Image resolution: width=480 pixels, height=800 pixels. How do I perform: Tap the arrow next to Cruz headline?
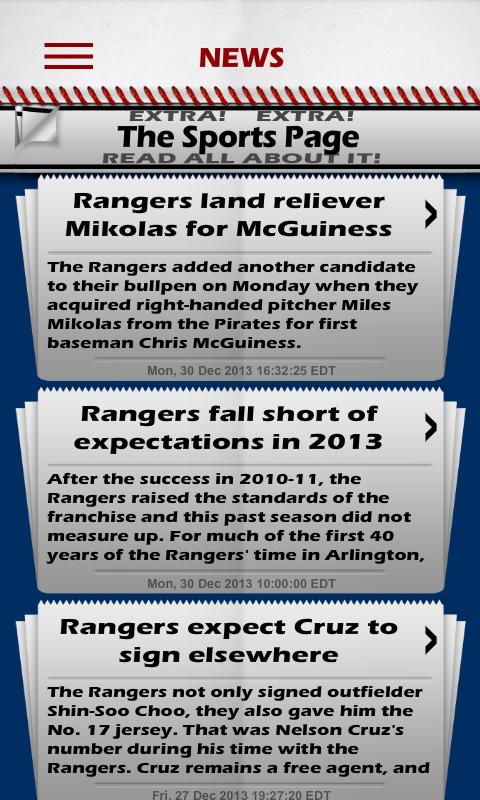431,640
